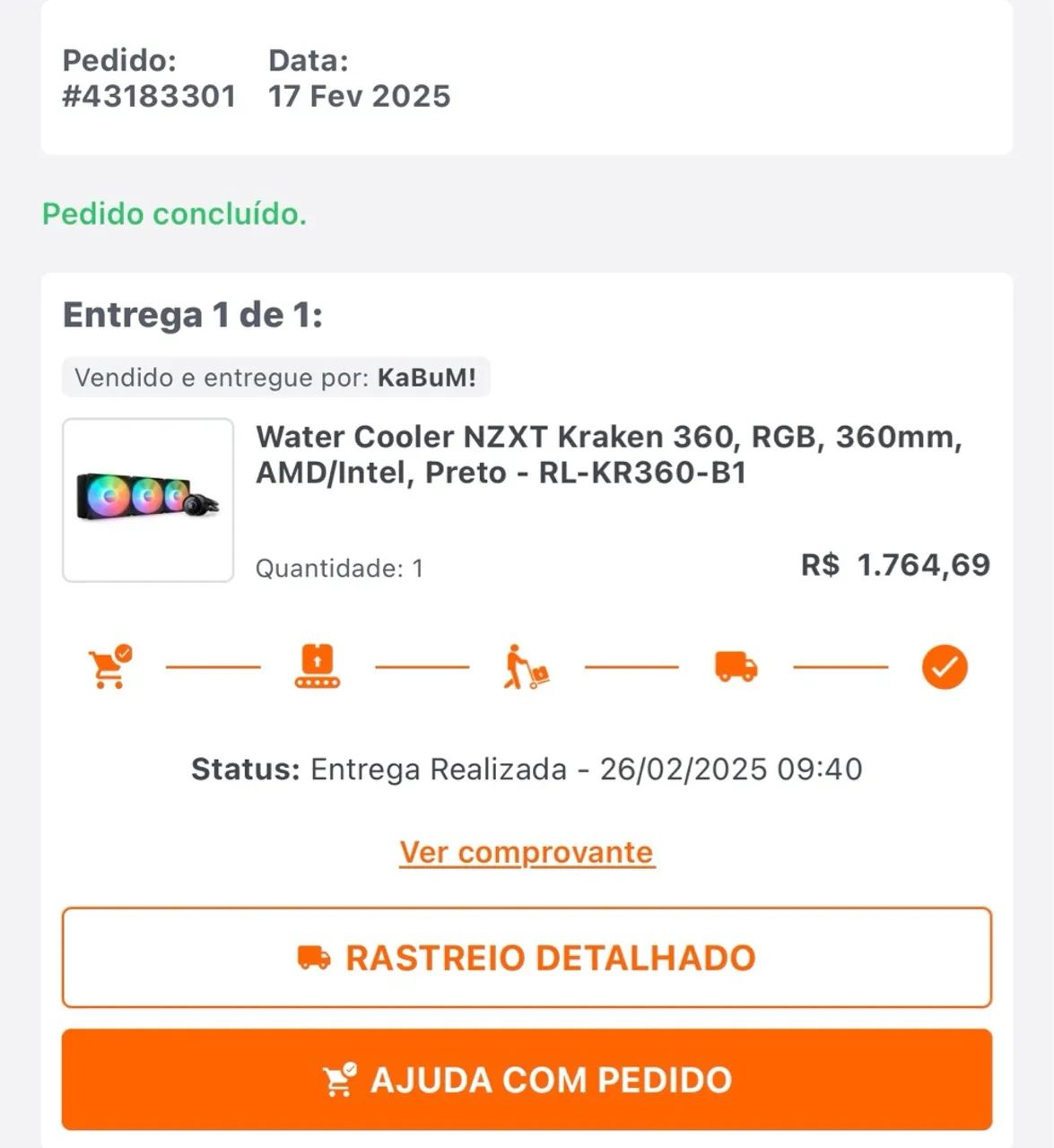Open the Ver comprovante link

coord(526,852)
